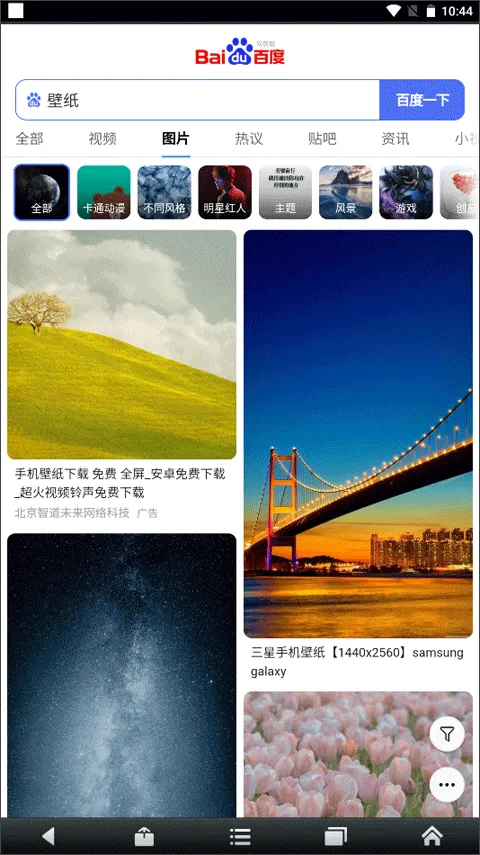Filter wallpapers by 游戏
The height and width of the screenshot is (855, 480).
point(406,192)
